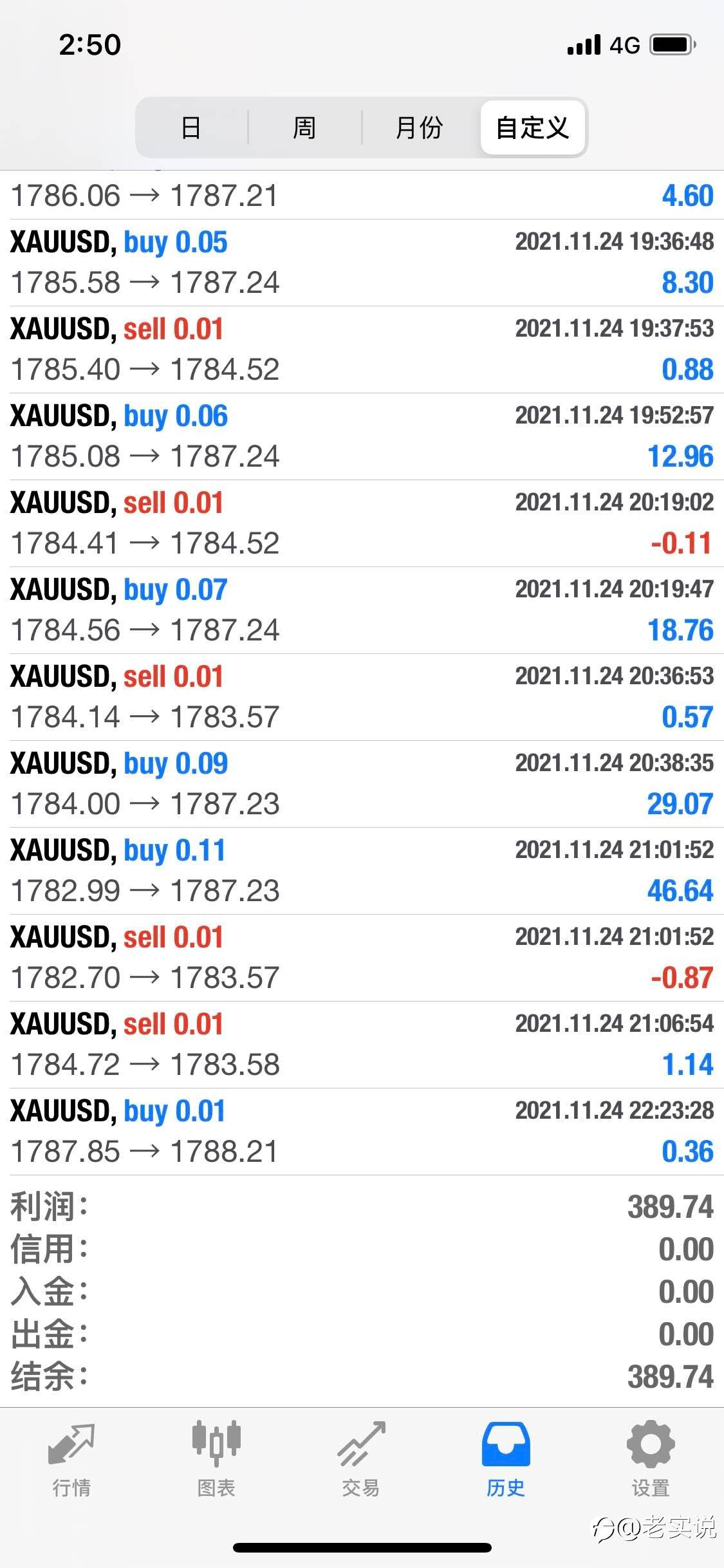Open the 设置 settings tab
This screenshot has width=724, height=1568.
tap(651, 1459)
